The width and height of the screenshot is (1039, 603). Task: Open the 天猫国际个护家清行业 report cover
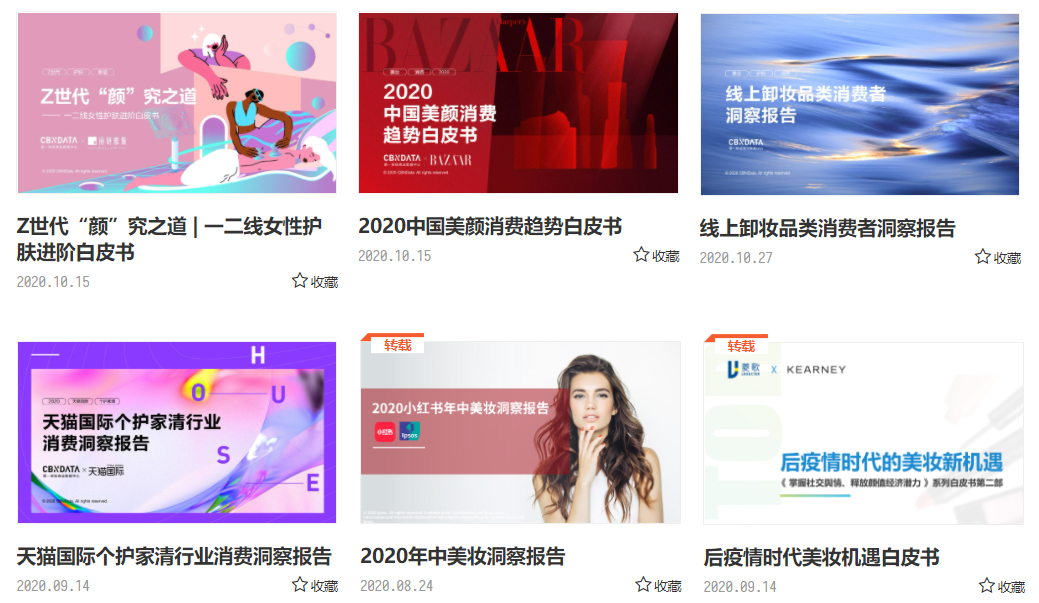(x=177, y=432)
